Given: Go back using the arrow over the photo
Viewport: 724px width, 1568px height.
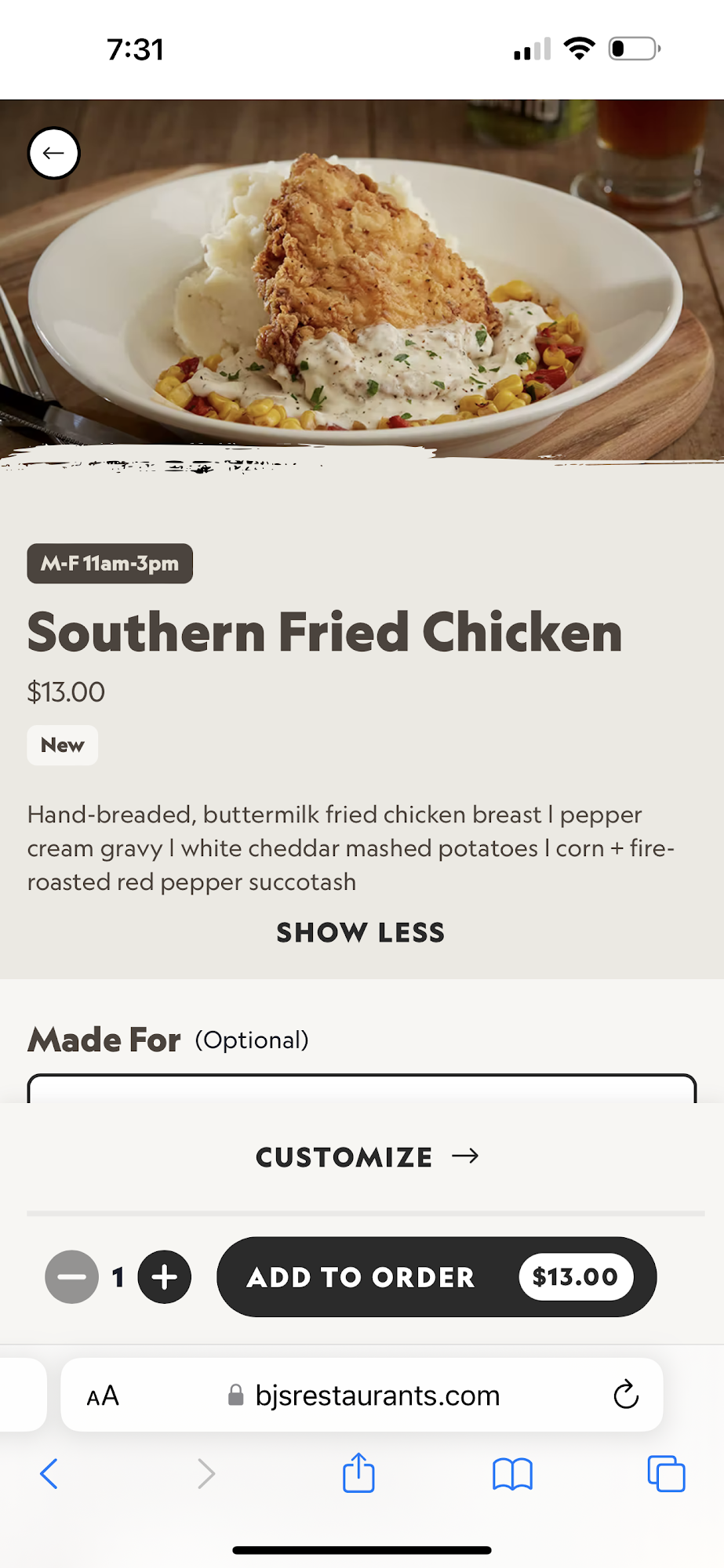Looking at the screenshot, I should tap(53, 153).
